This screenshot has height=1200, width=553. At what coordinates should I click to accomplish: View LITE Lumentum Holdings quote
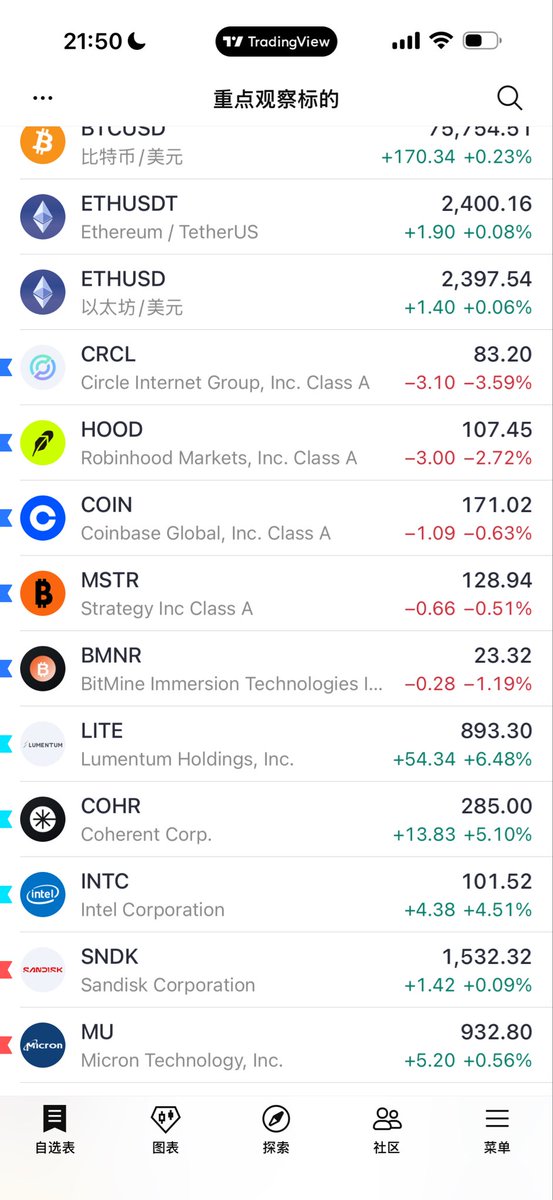(x=276, y=744)
